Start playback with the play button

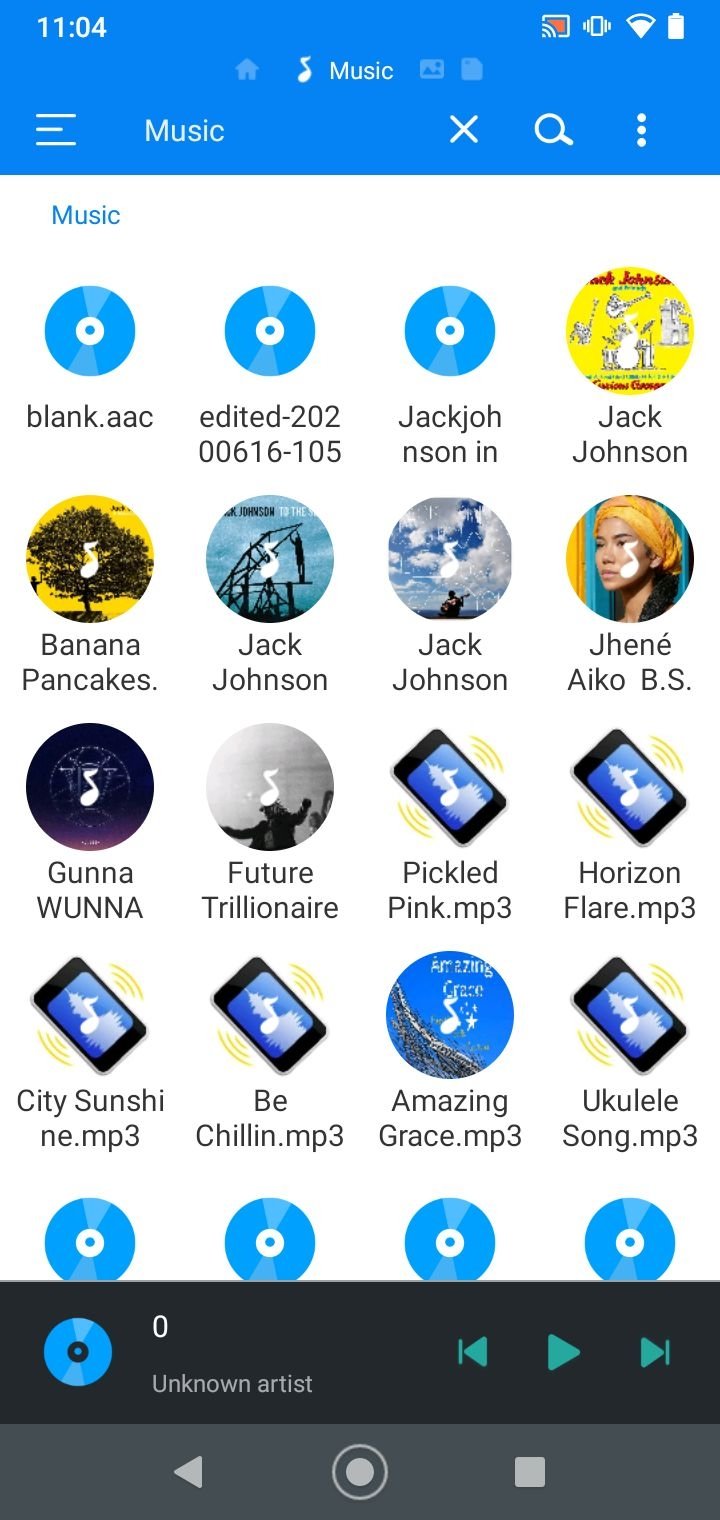[x=563, y=1353]
